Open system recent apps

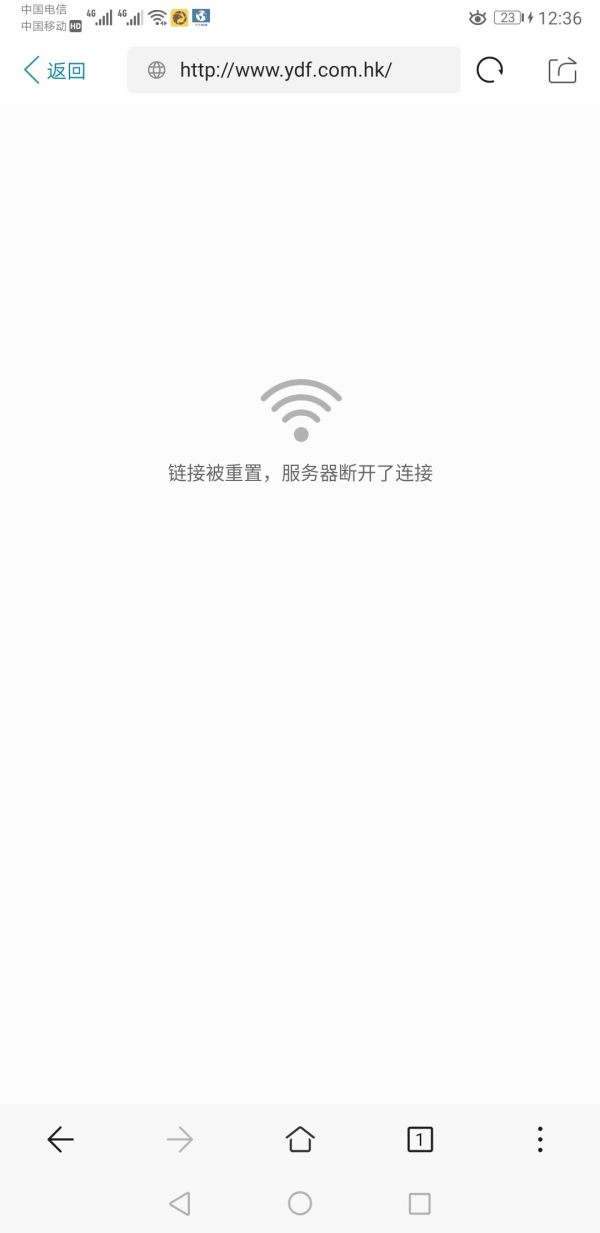pos(420,1203)
